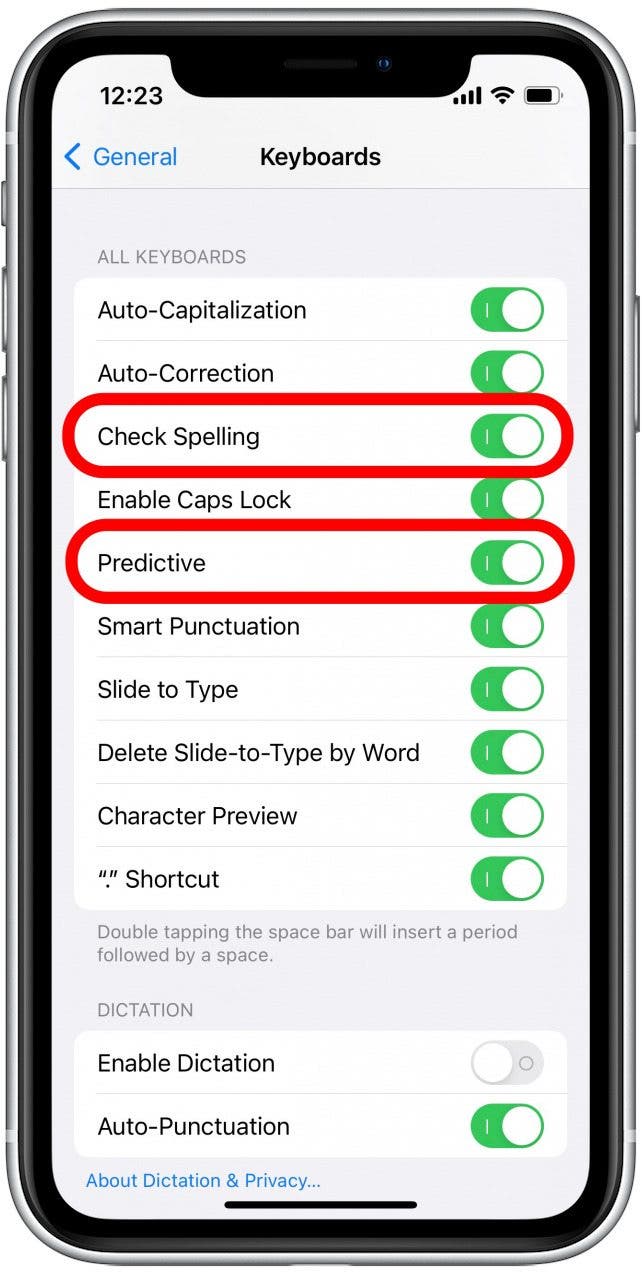
Task: Open About Dictation & Privacy link
Action: (203, 1180)
